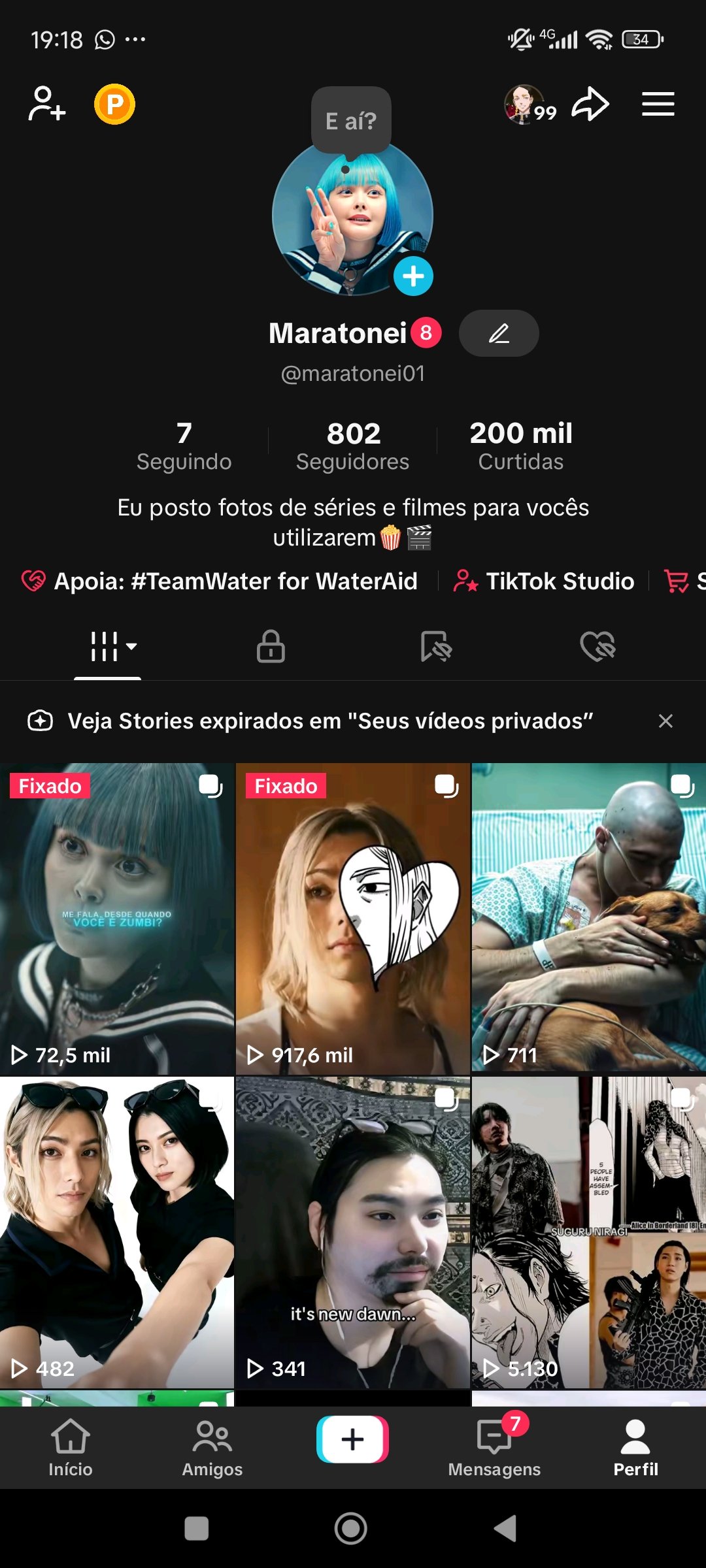Open TikTok Studio

545,581
